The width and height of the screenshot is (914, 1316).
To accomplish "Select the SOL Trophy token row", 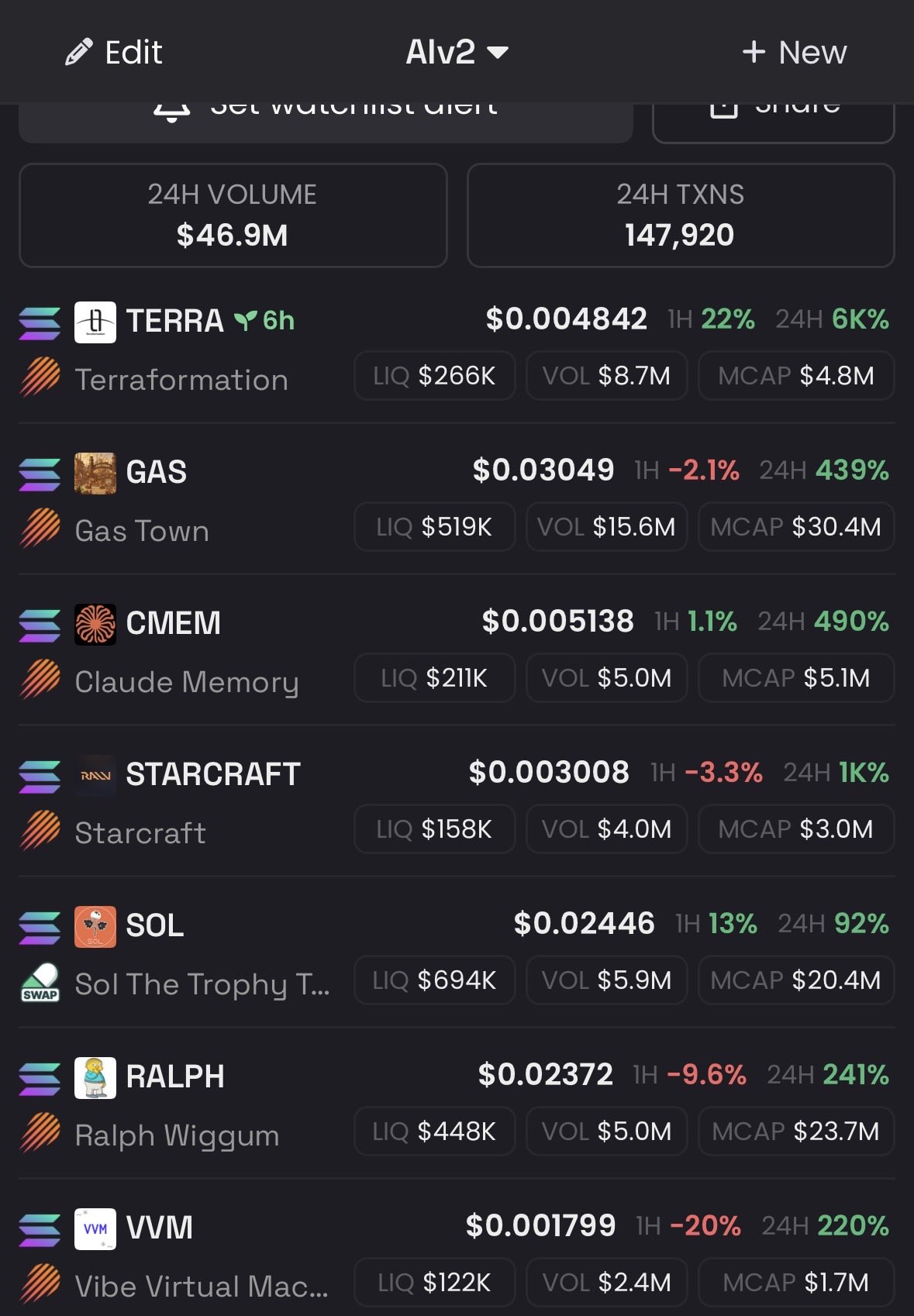I will click(x=155, y=925).
